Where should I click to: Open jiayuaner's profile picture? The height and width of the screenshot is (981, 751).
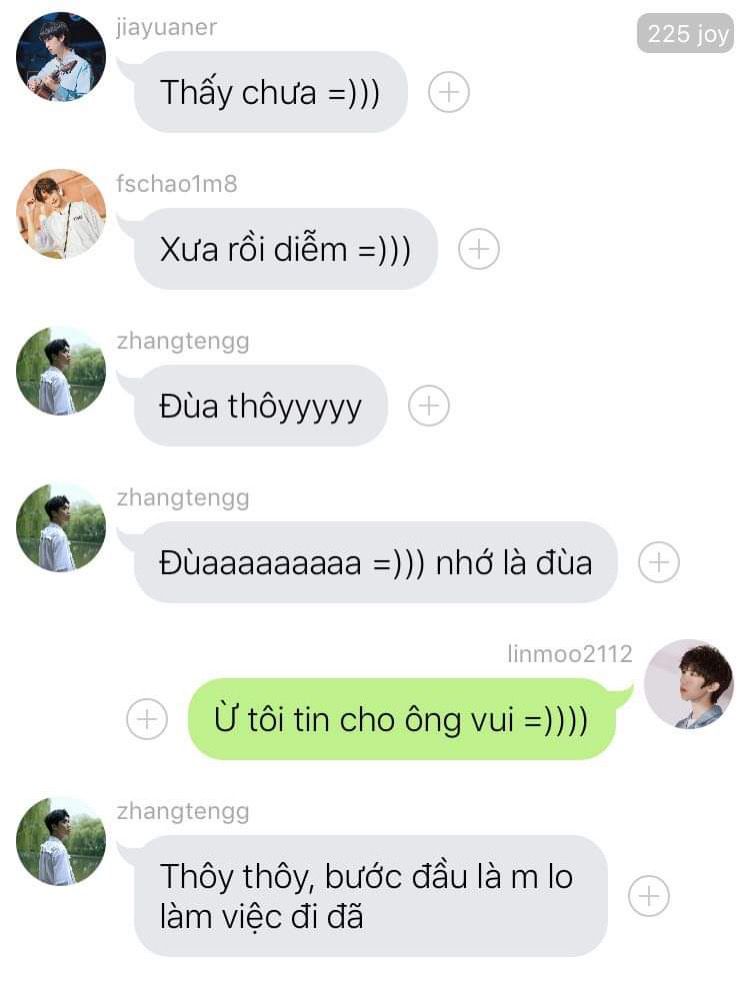pyautogui.click(x=61, y=57)
